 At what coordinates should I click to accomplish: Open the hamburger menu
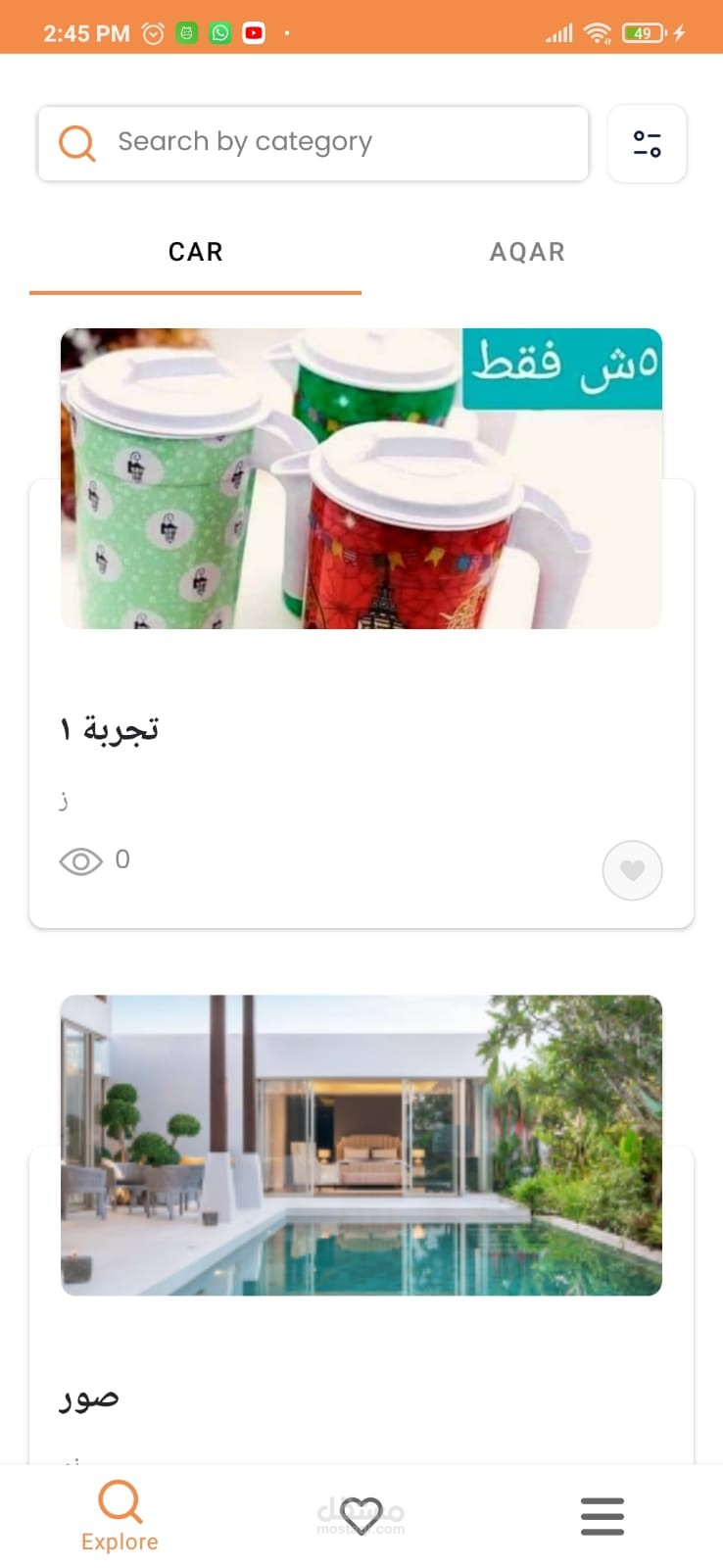[x=602, y=1516]
